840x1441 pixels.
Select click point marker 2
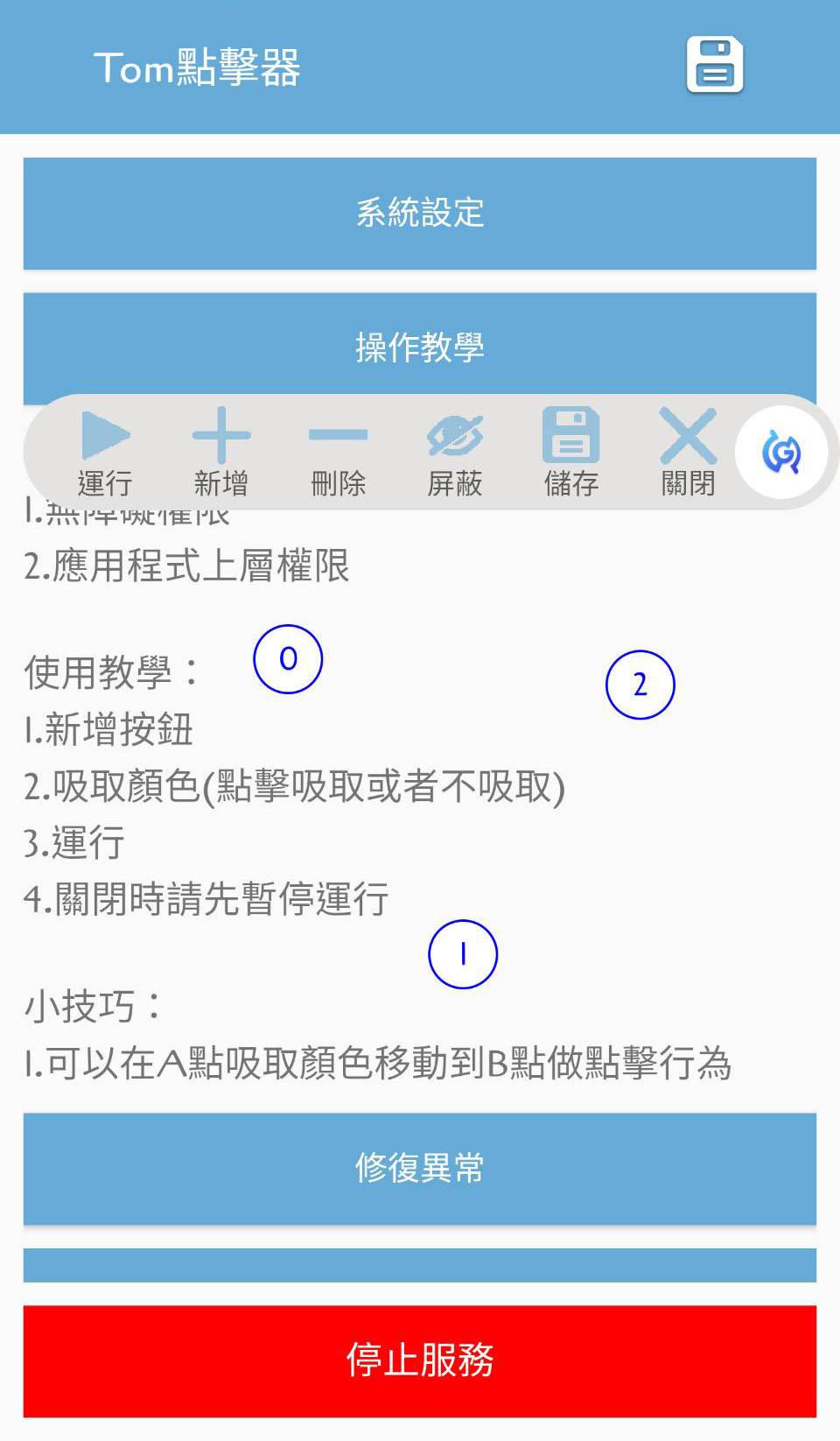click(x=640, y=685)
